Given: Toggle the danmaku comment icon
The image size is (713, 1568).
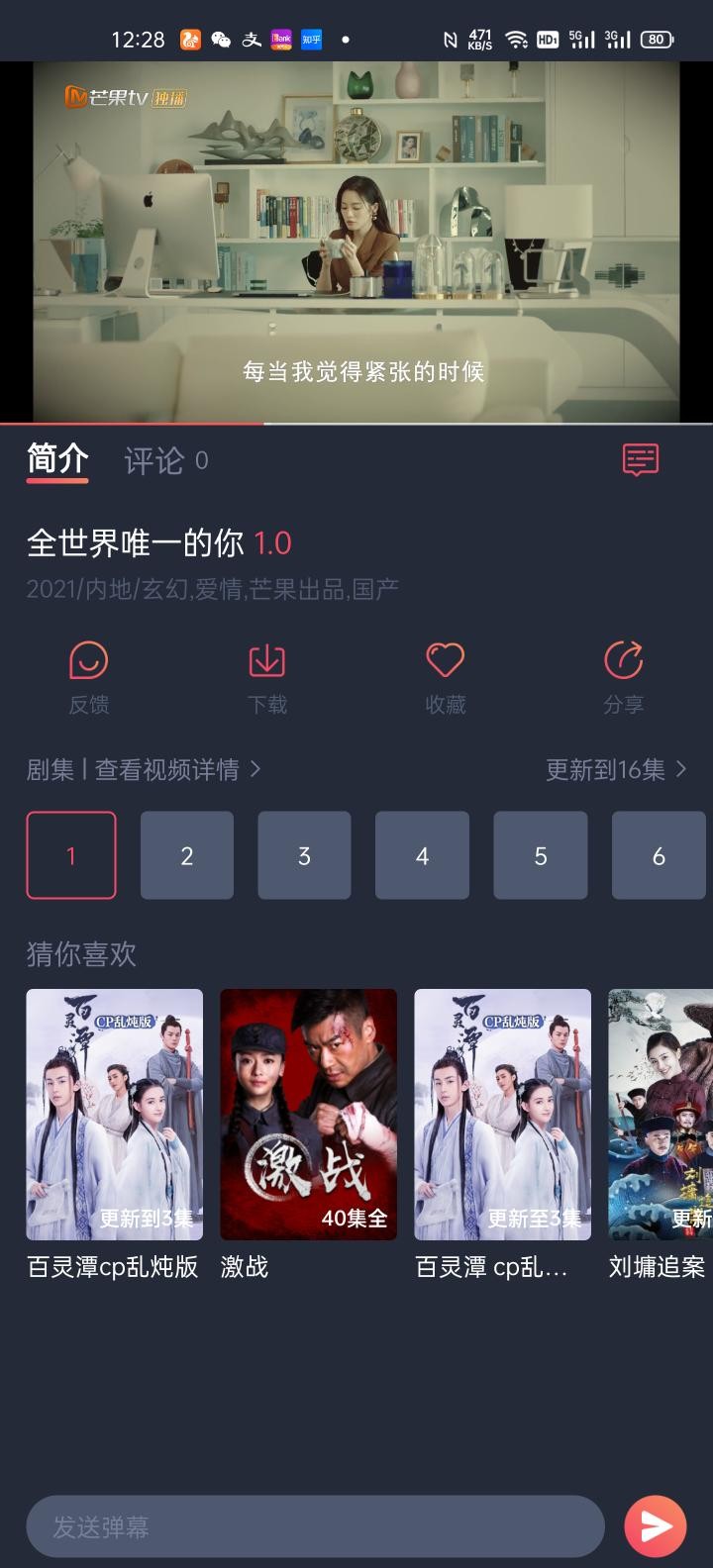Looking at the screenshot, I should pos(640,459).
